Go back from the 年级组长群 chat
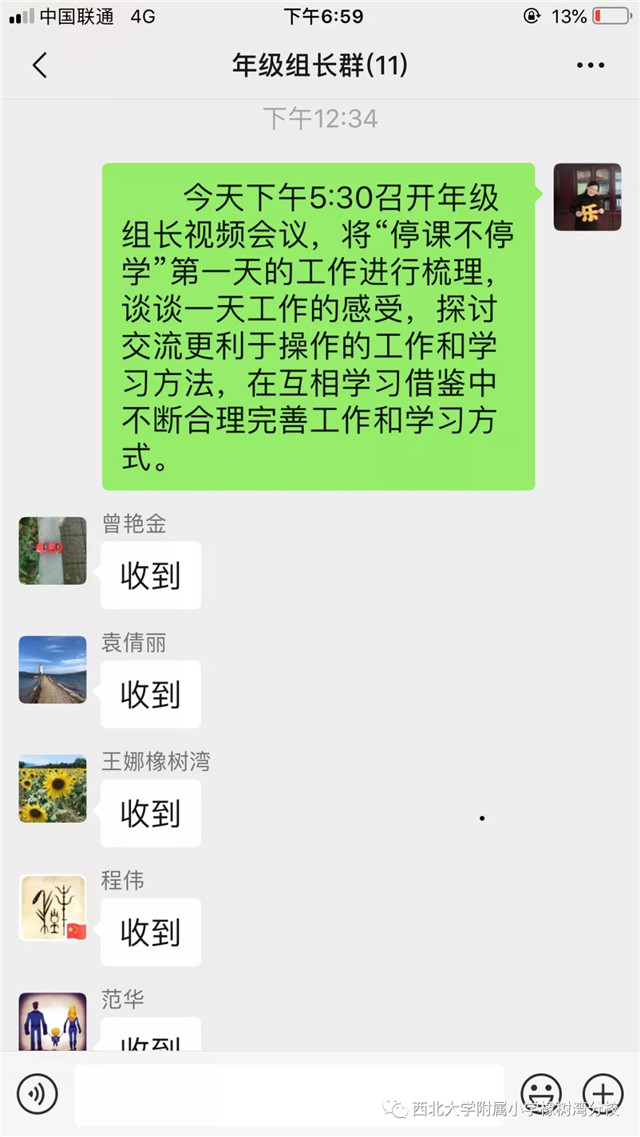This screenshot has width=640, height=1137. 40,65
